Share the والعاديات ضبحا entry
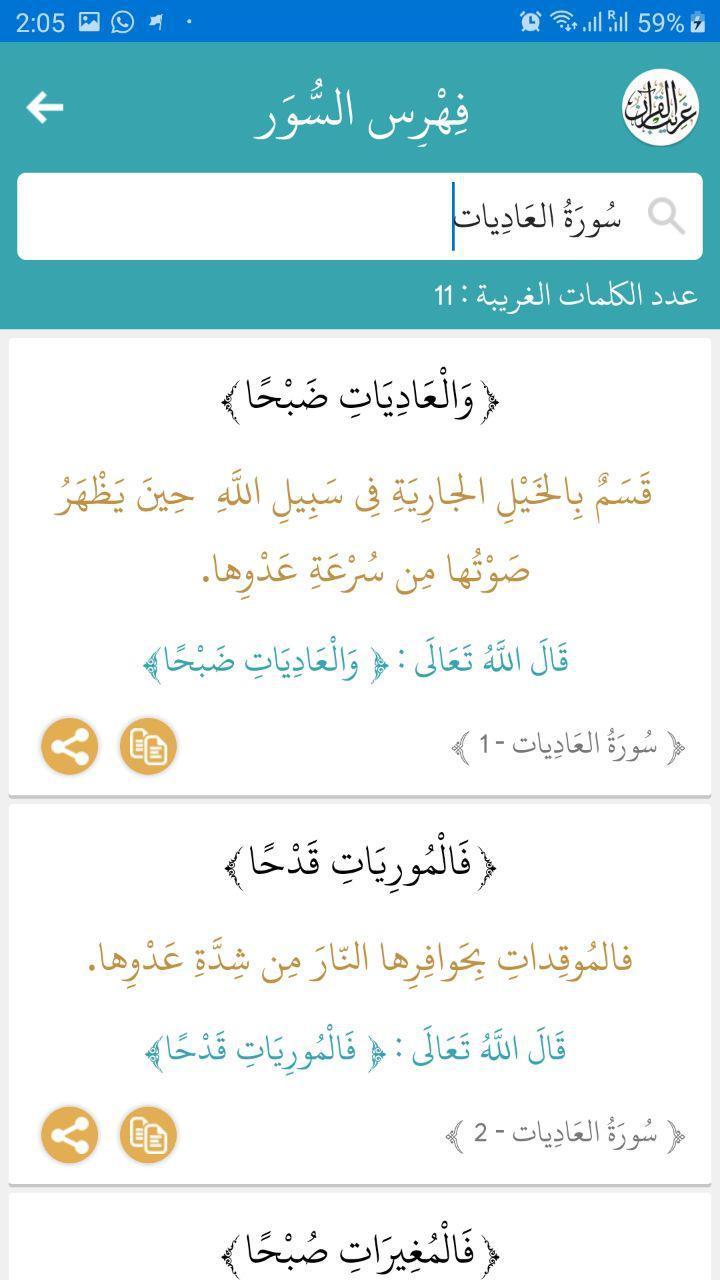The height and width of the screenshot is (1280, 720). [x=70, y=746]
